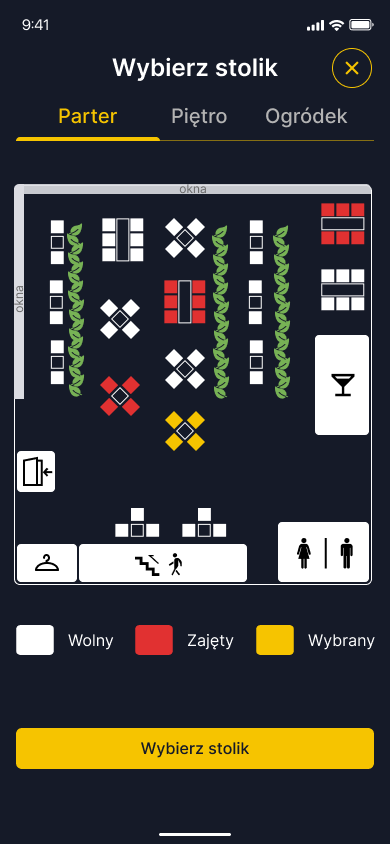Pick the white eight-seat table beside the bar

click(343, 290)
